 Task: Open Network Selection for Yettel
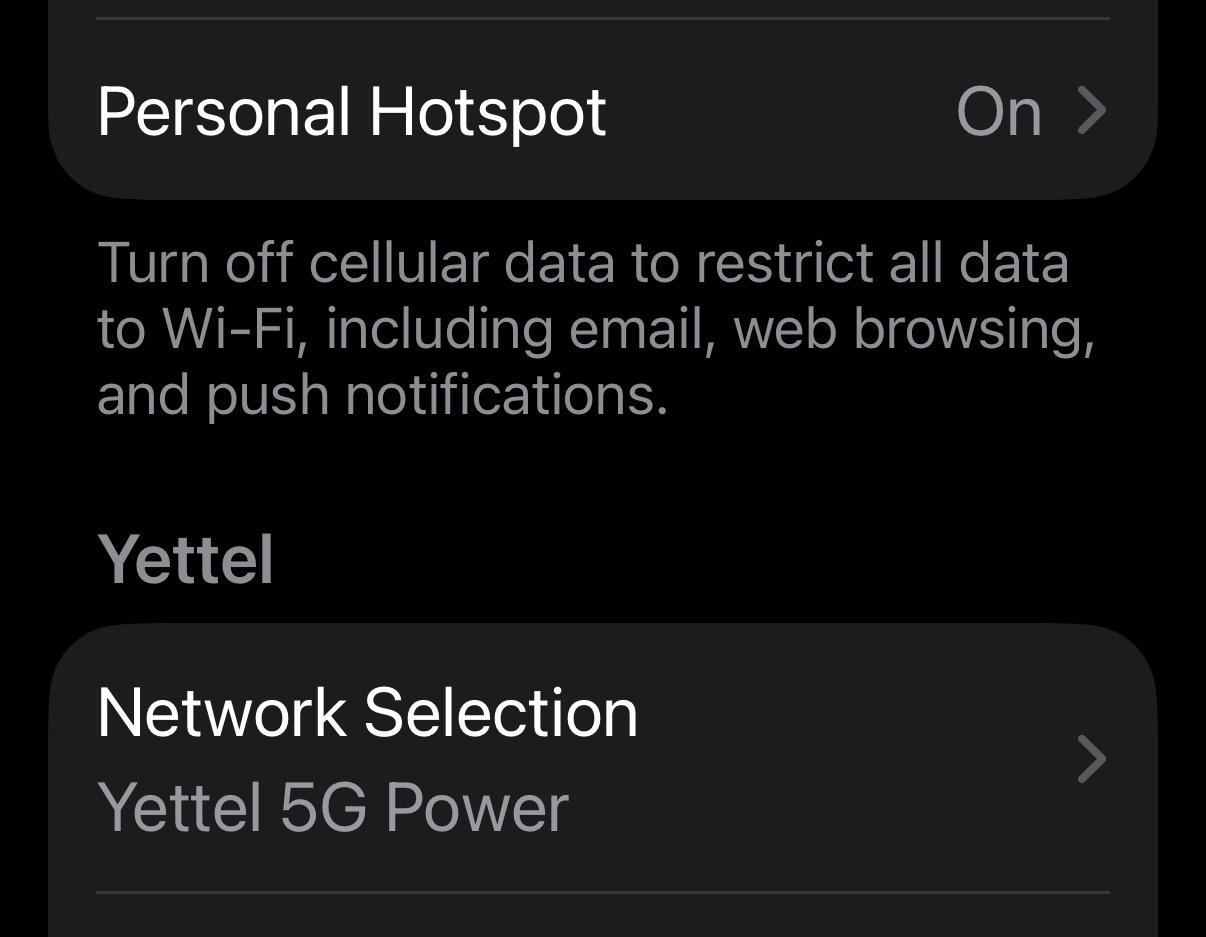point(602,758)
